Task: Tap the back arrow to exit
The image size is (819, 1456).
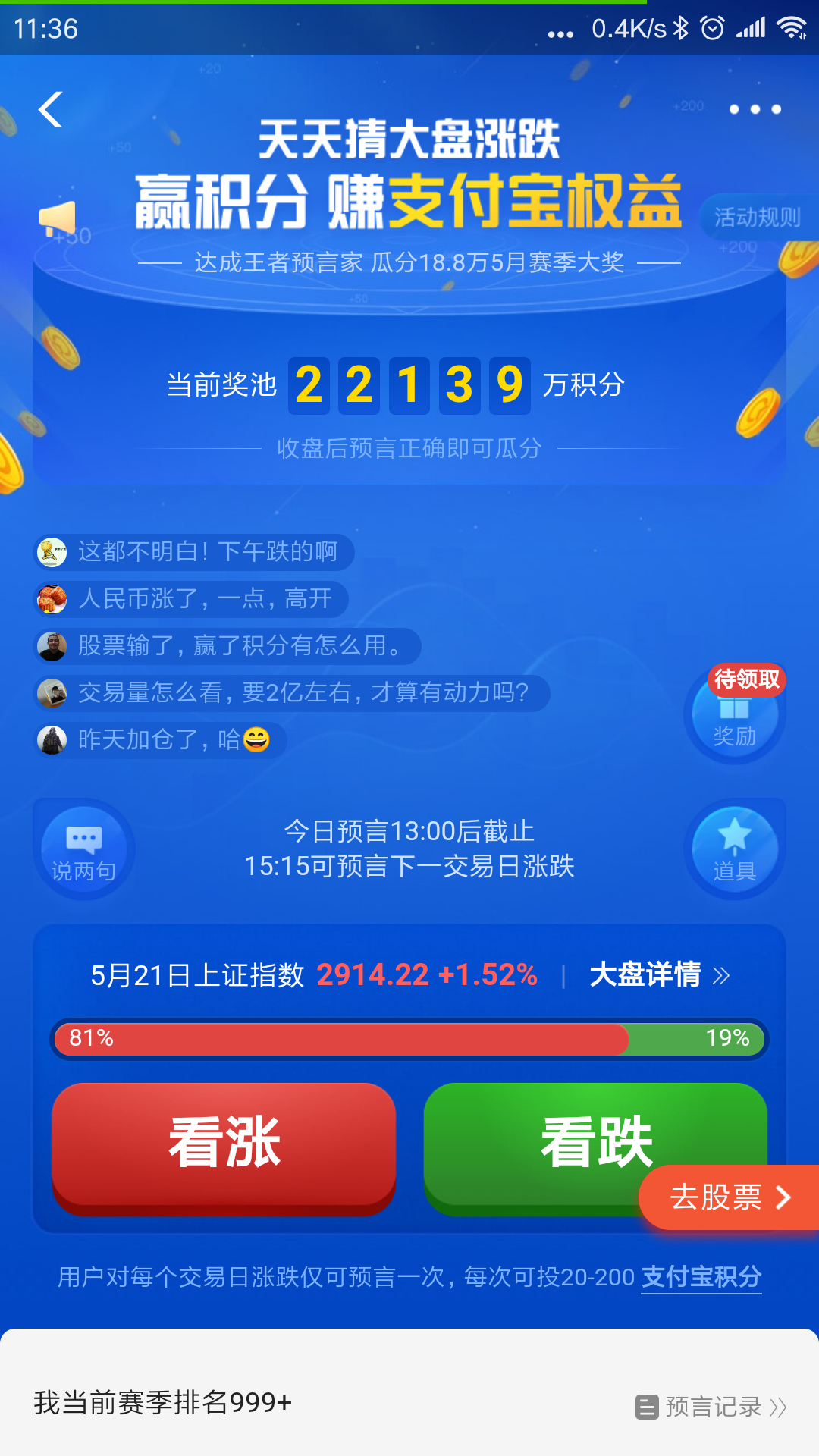Action: (50, 111)
